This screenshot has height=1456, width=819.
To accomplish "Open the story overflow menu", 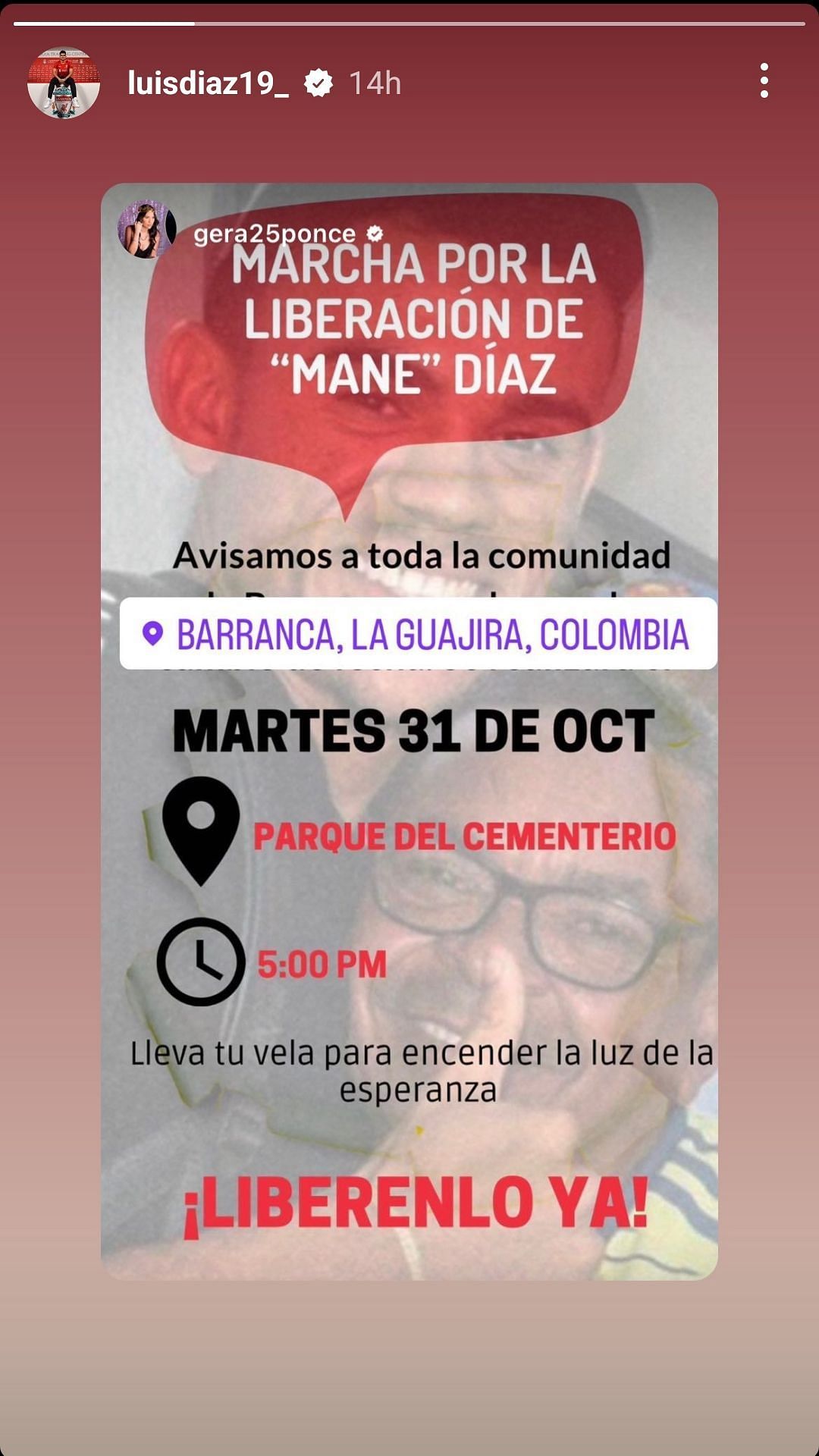I will click(764, 80).
